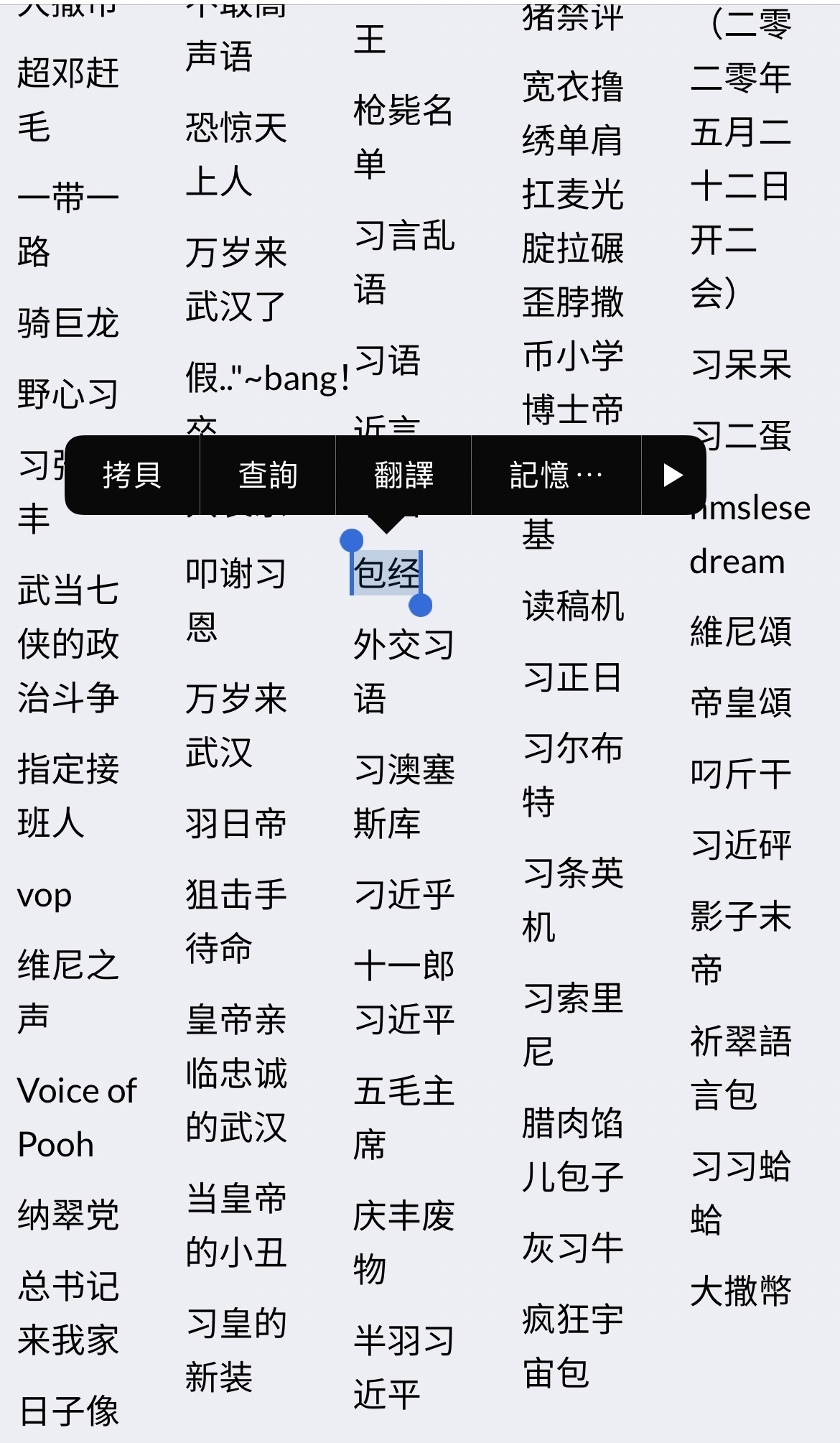This screenshot has height=1443, width=840.
Task: Translate the selected text with 翻譯
Action: (403, 475)
